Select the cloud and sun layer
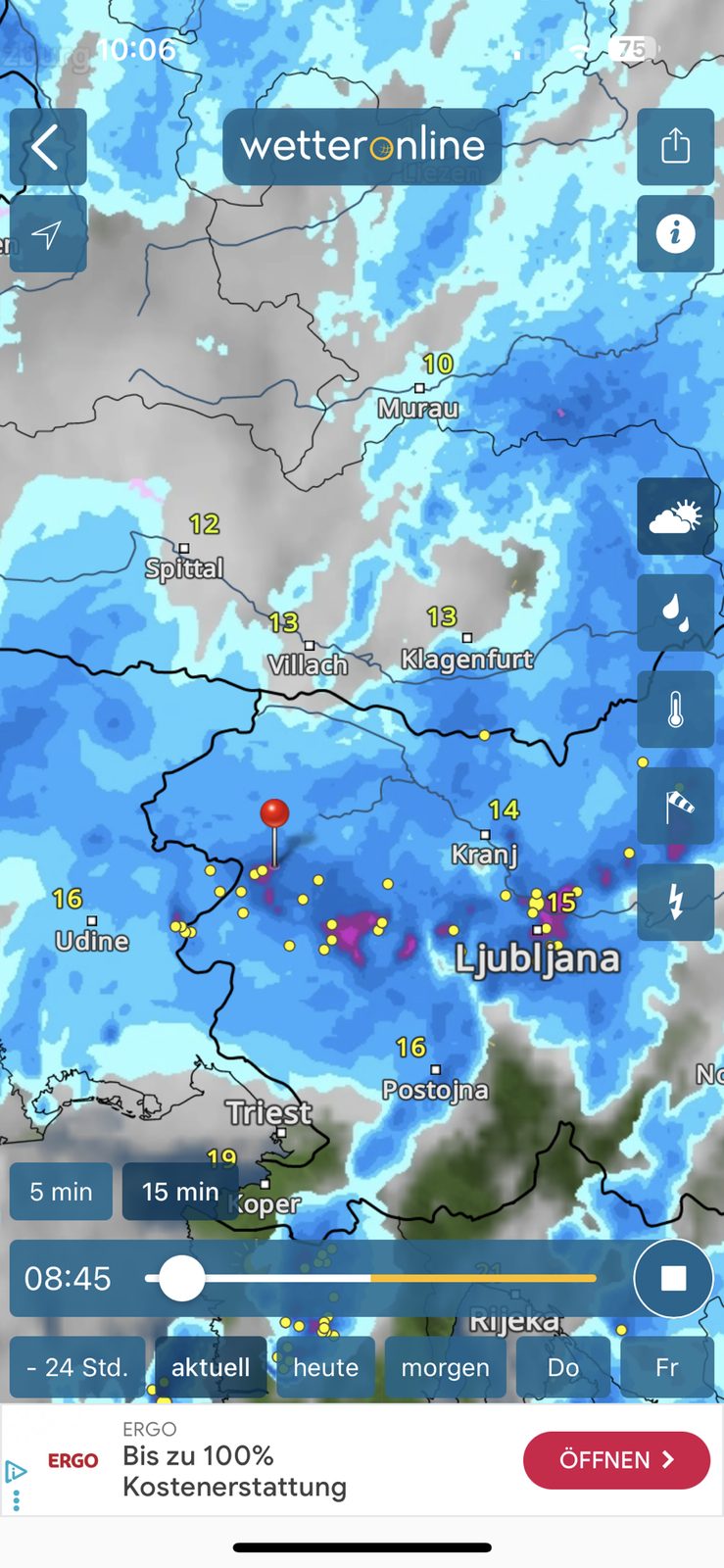This screenshot has height=1568, width=724. click(675, 516)
